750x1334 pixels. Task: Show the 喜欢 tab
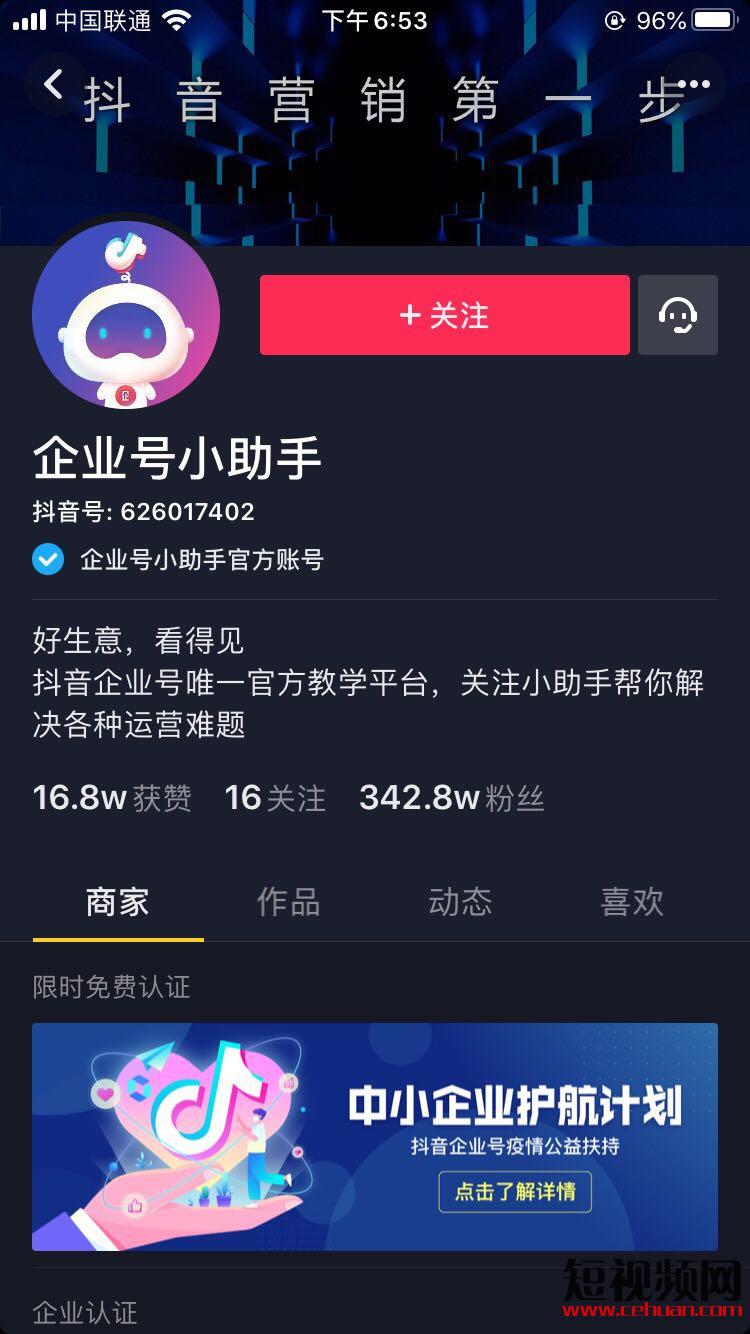pos(632,902)
